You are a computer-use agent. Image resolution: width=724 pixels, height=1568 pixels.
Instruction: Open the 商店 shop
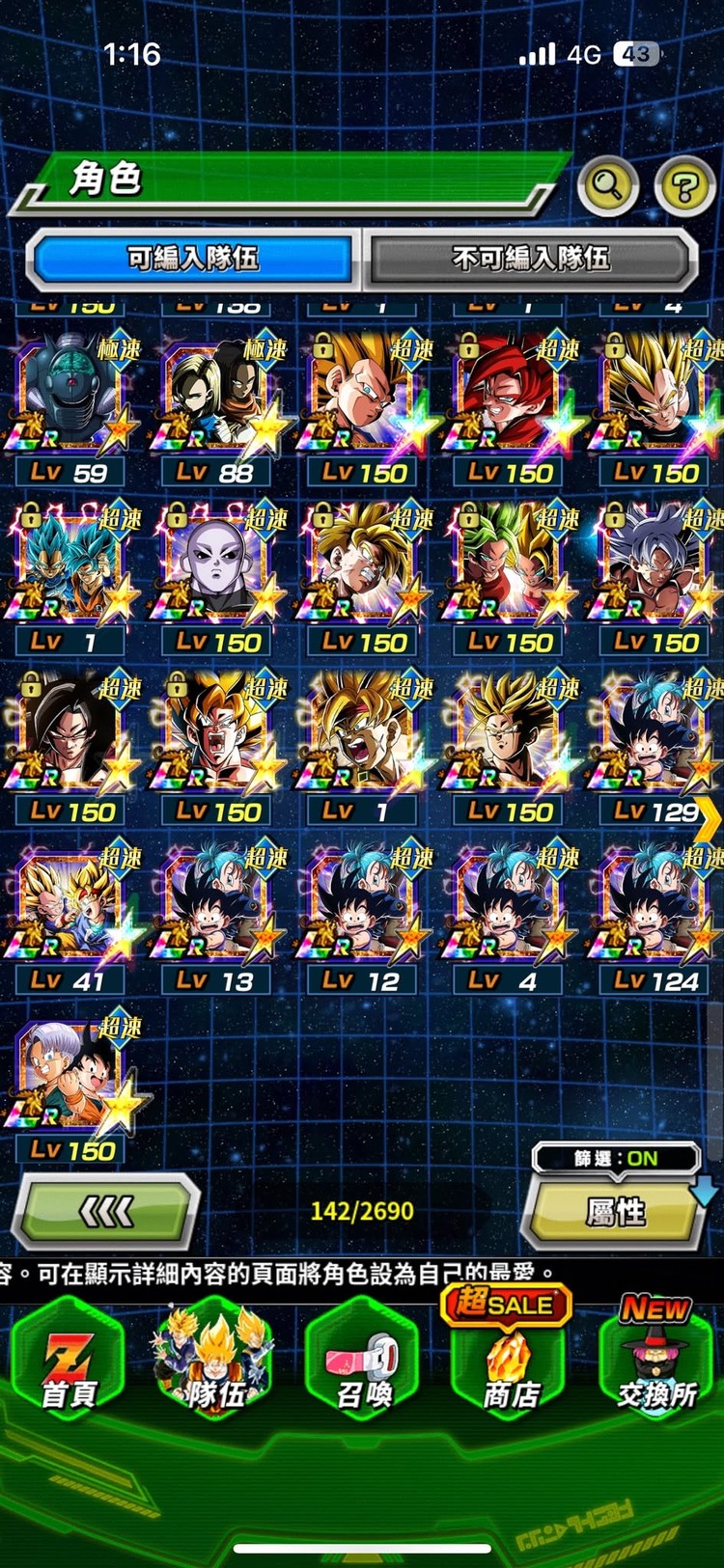click(x=510, y=1361)
